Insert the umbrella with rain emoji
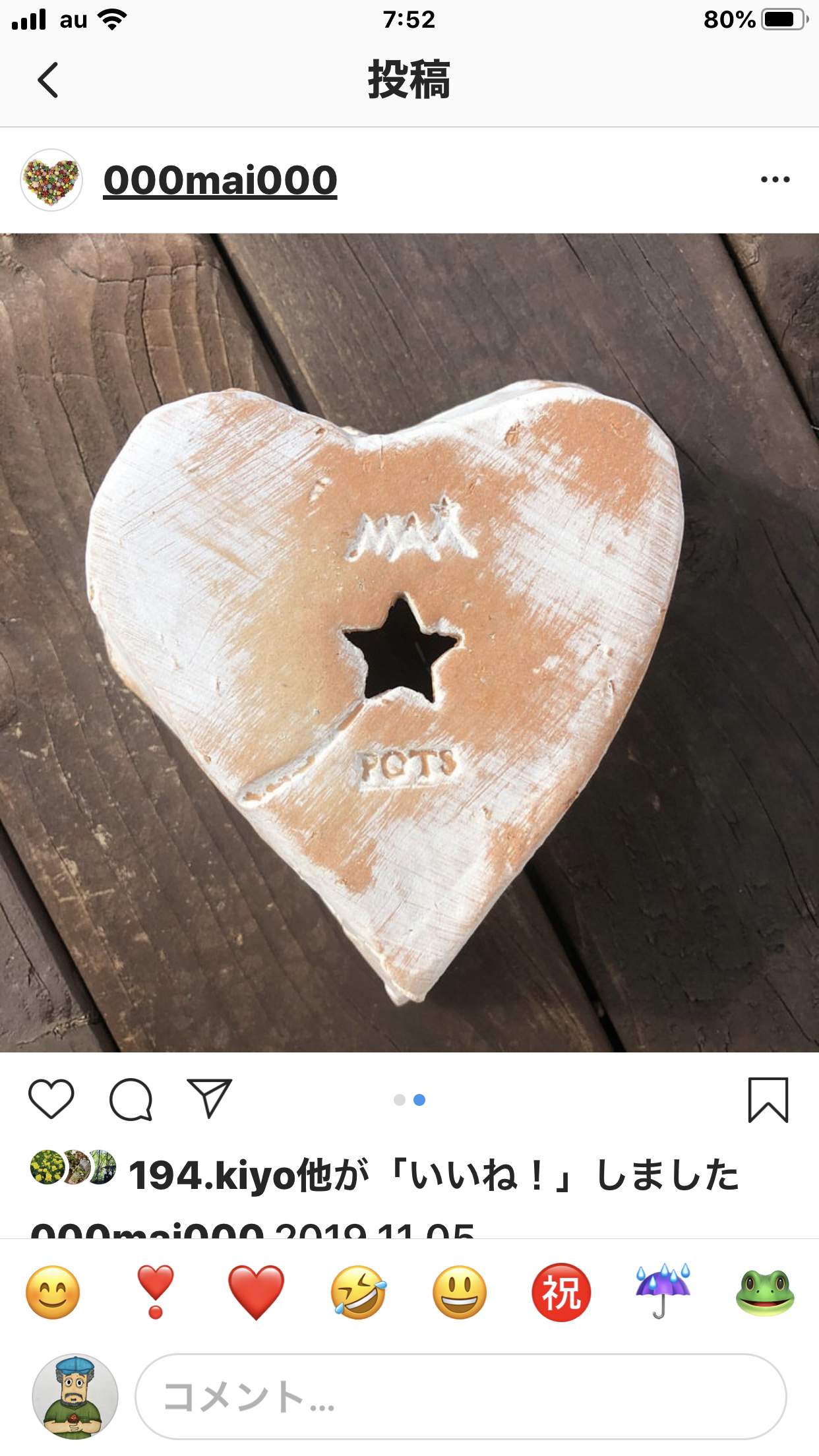This screenshot has width=819, height=1456. click(663, 1292)
